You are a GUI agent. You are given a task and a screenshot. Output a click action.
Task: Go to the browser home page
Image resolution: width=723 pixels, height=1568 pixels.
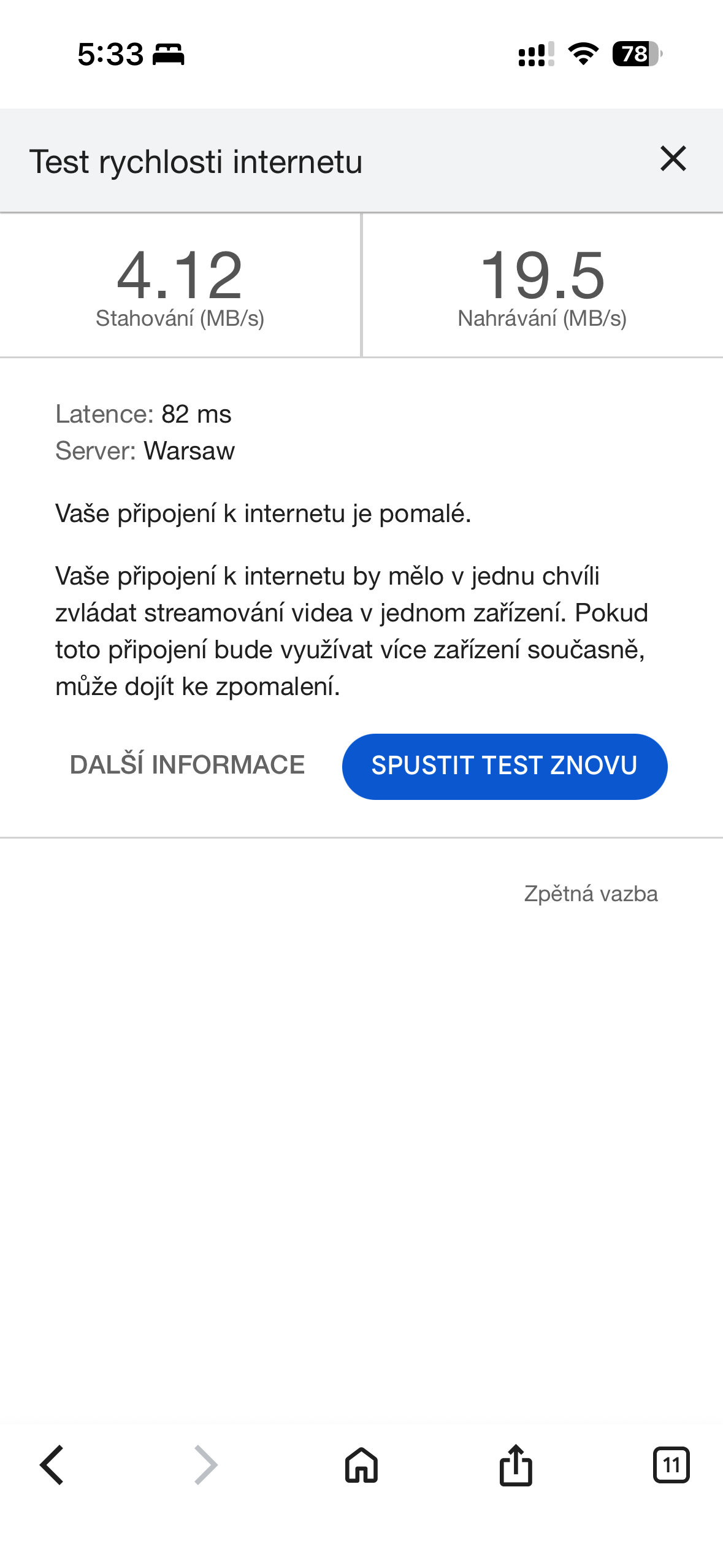click(361, 1465)
